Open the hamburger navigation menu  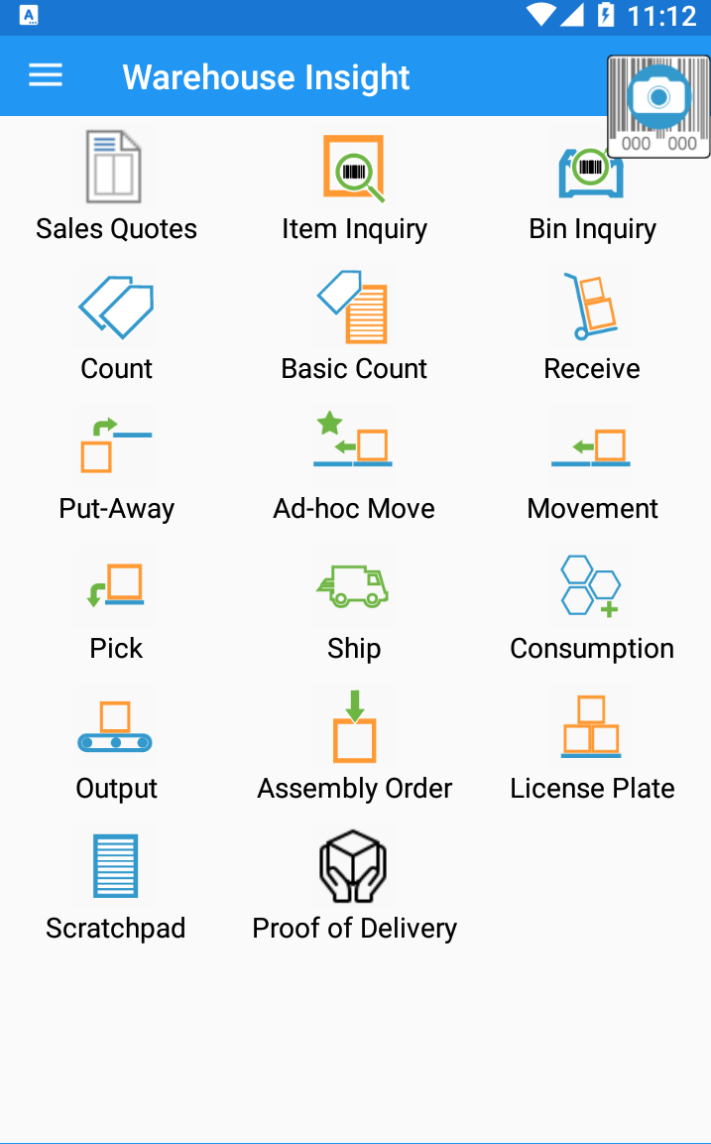45,76
